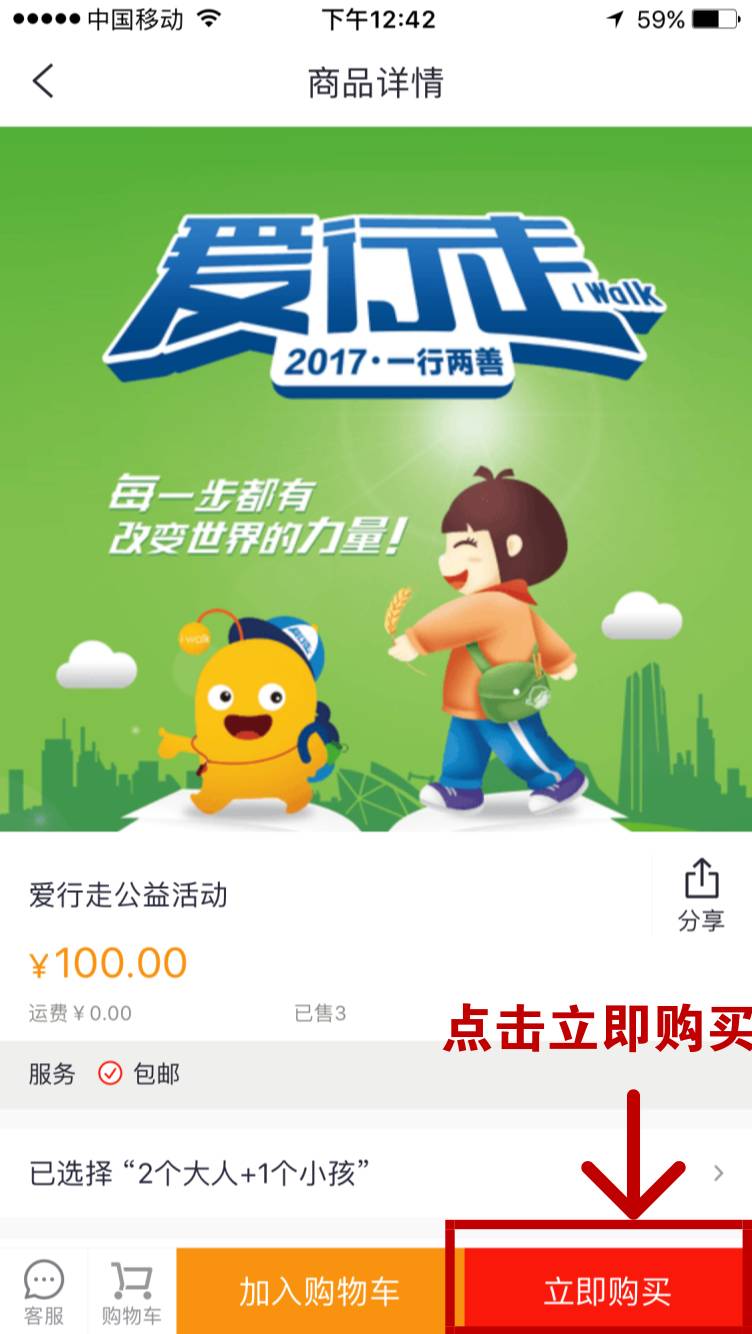
Task: Open the 购物车 shopping cart
Action: coord(132,1292)
